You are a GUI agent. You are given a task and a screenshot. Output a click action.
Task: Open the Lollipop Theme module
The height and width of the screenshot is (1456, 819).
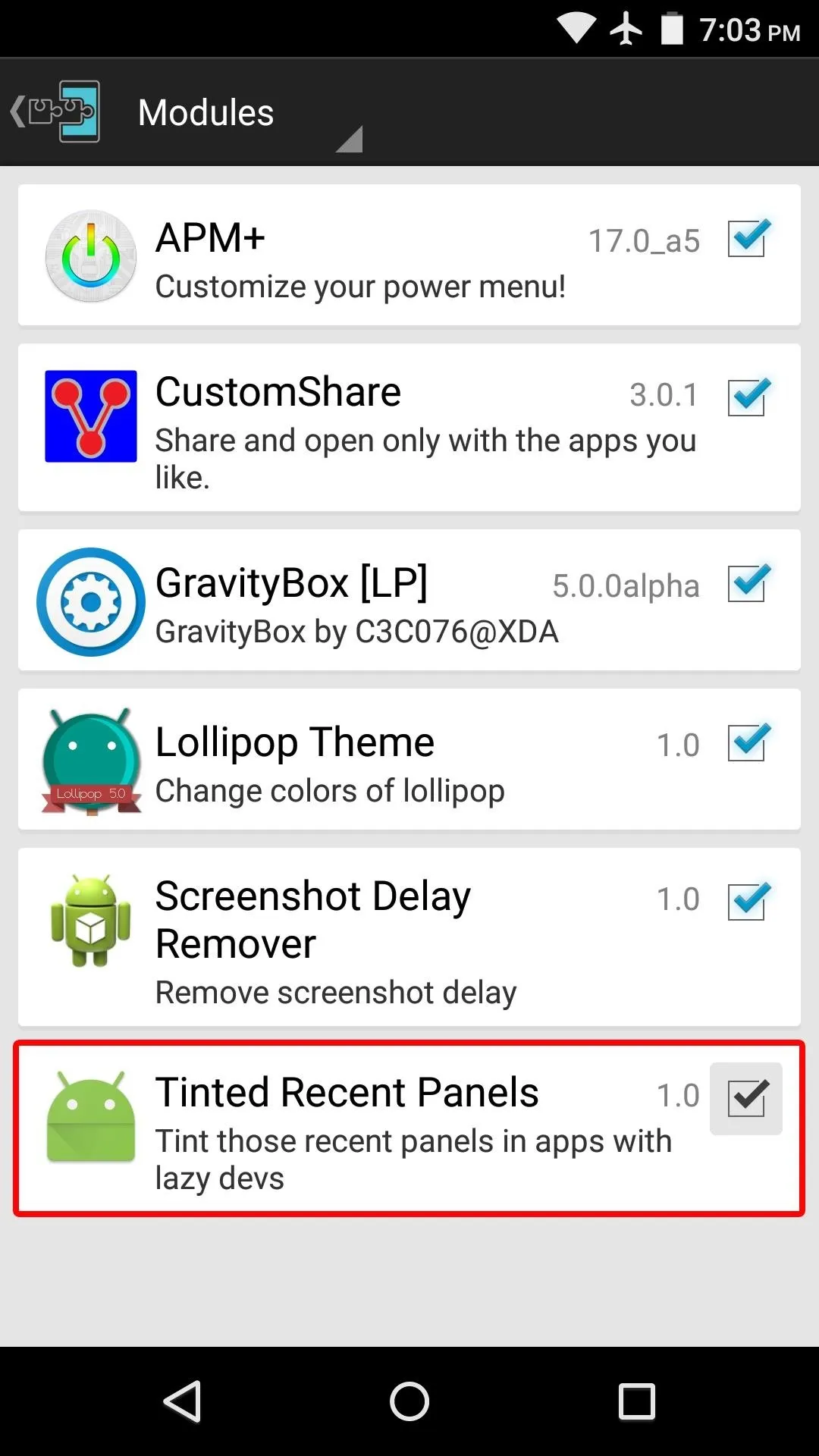(x=409, y=760)
